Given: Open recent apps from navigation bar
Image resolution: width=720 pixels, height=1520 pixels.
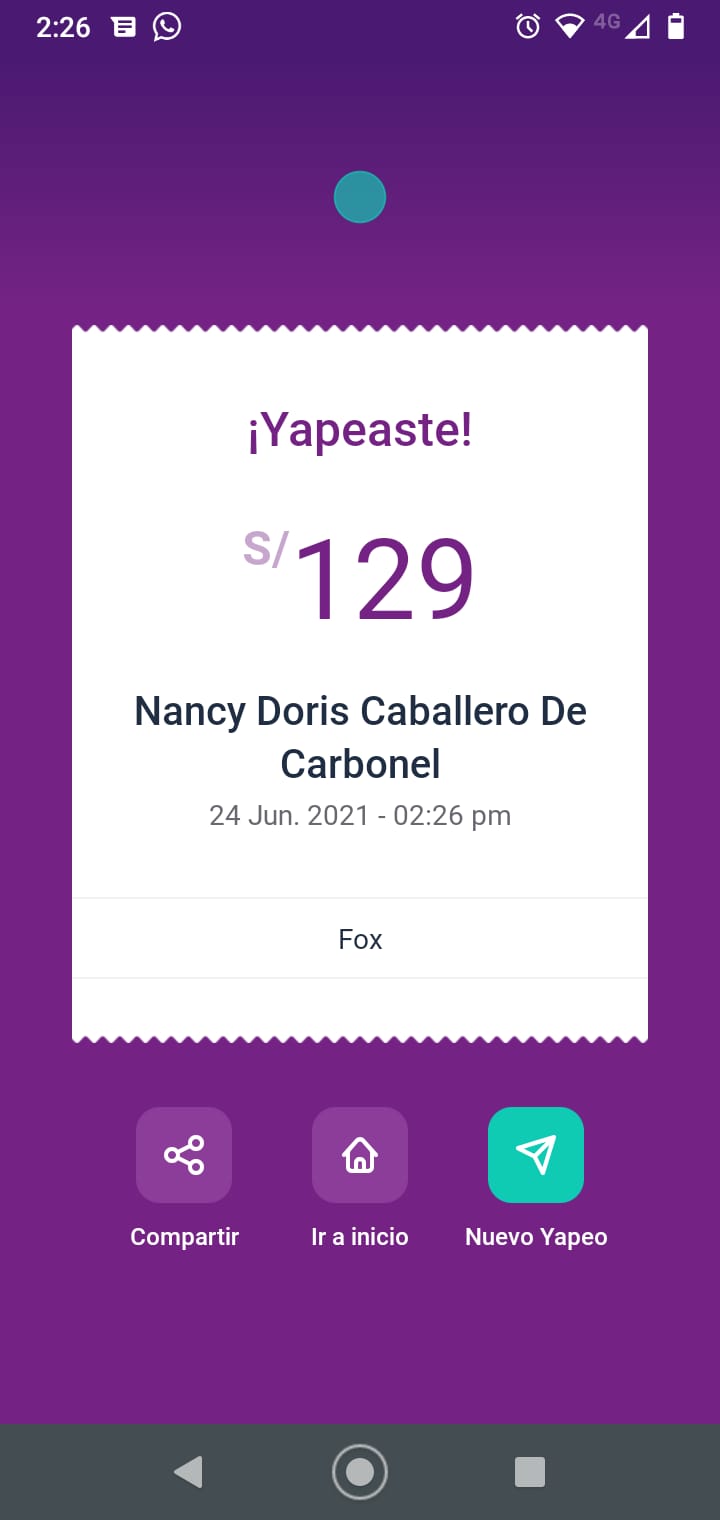Looking at the screenshot, I should point(530,1472).
